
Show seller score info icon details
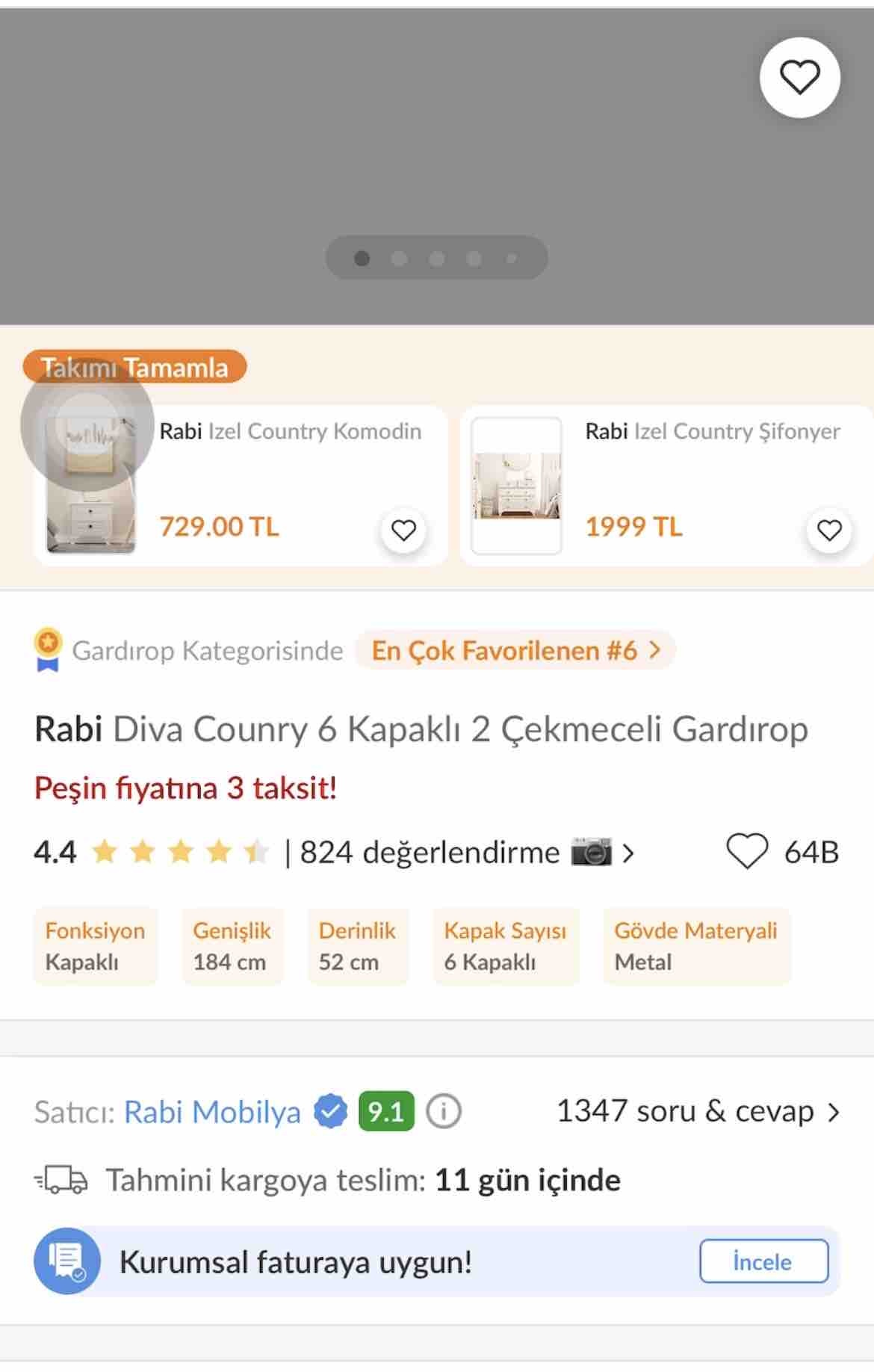pyautogui.click(x=444, y=1112)
